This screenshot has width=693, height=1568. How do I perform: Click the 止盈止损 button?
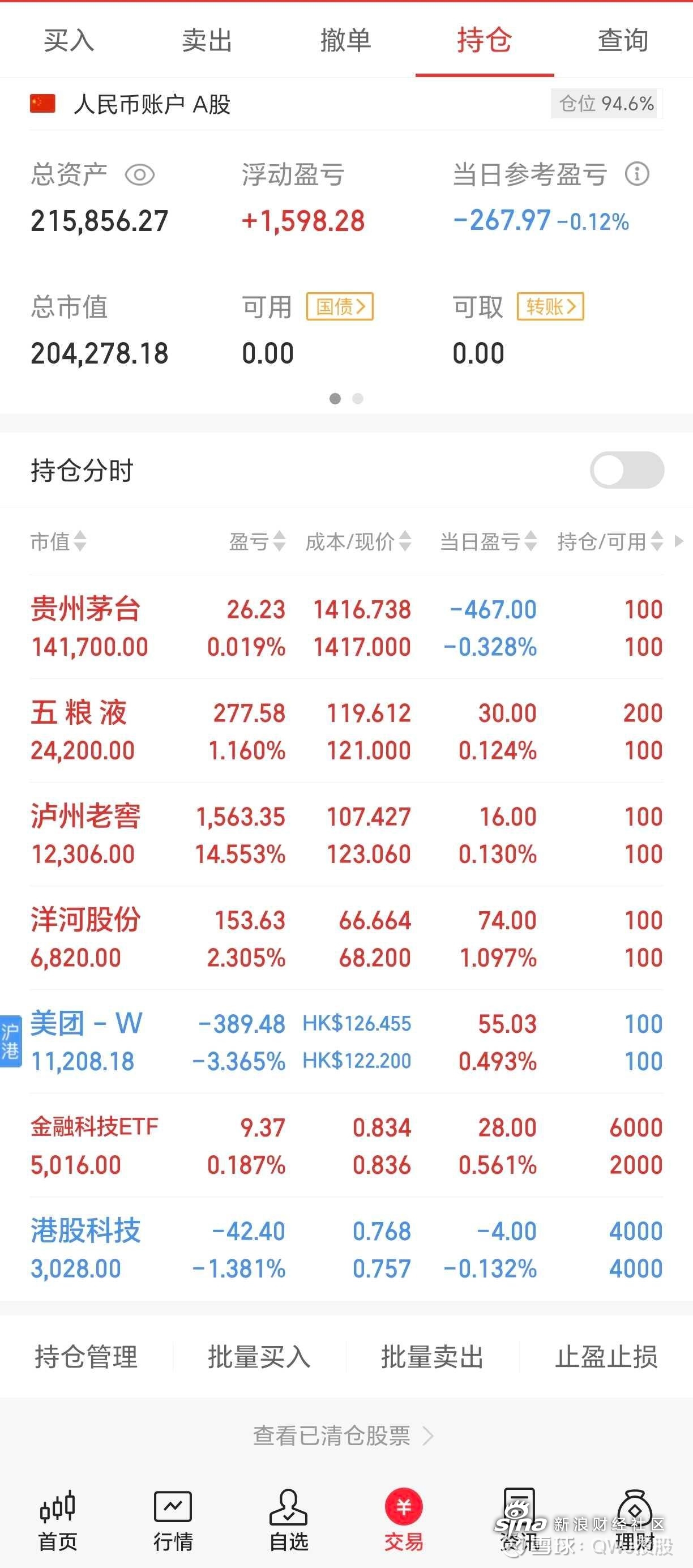(x=605, y=1358)
